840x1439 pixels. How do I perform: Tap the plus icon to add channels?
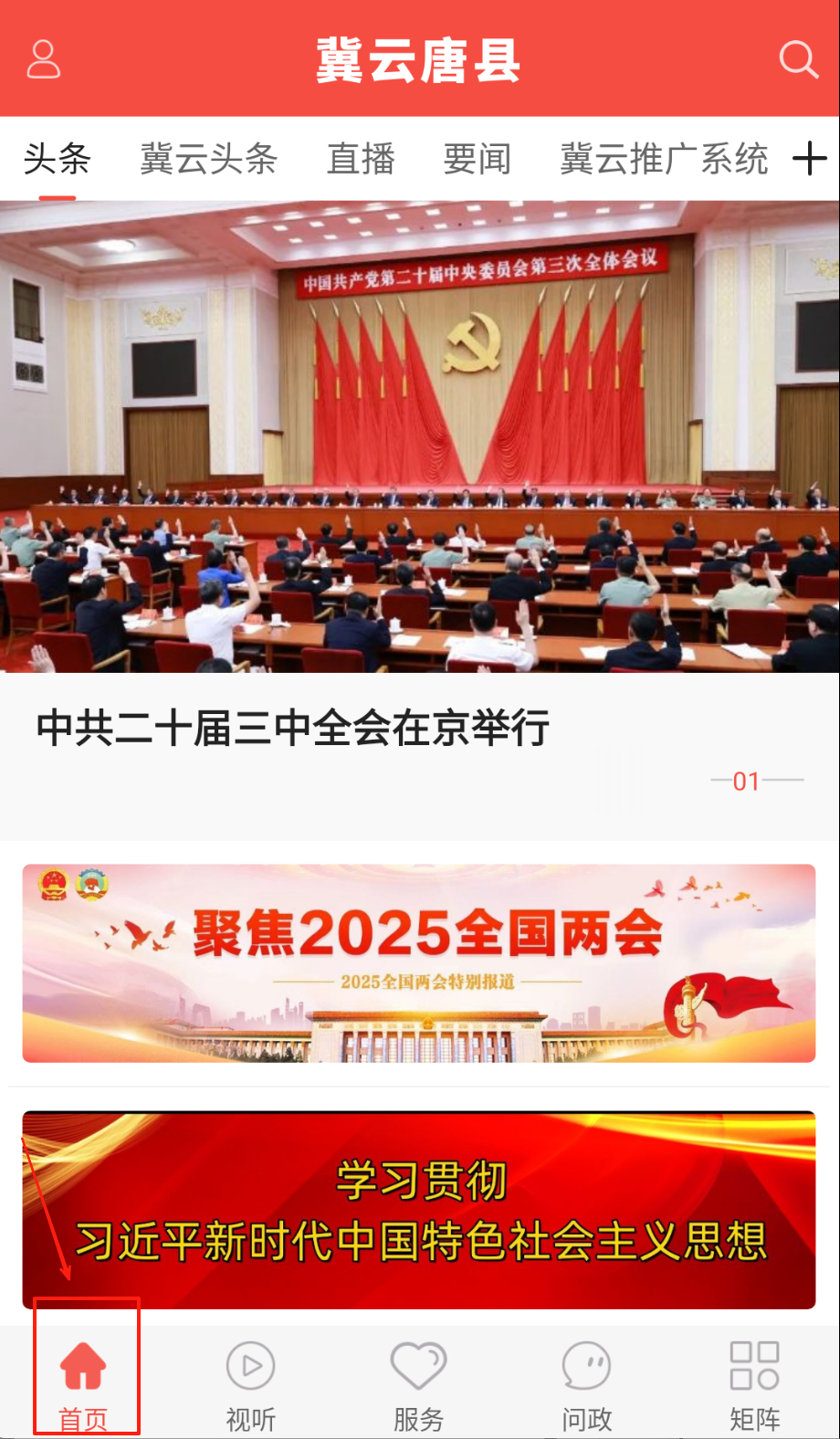809,159
